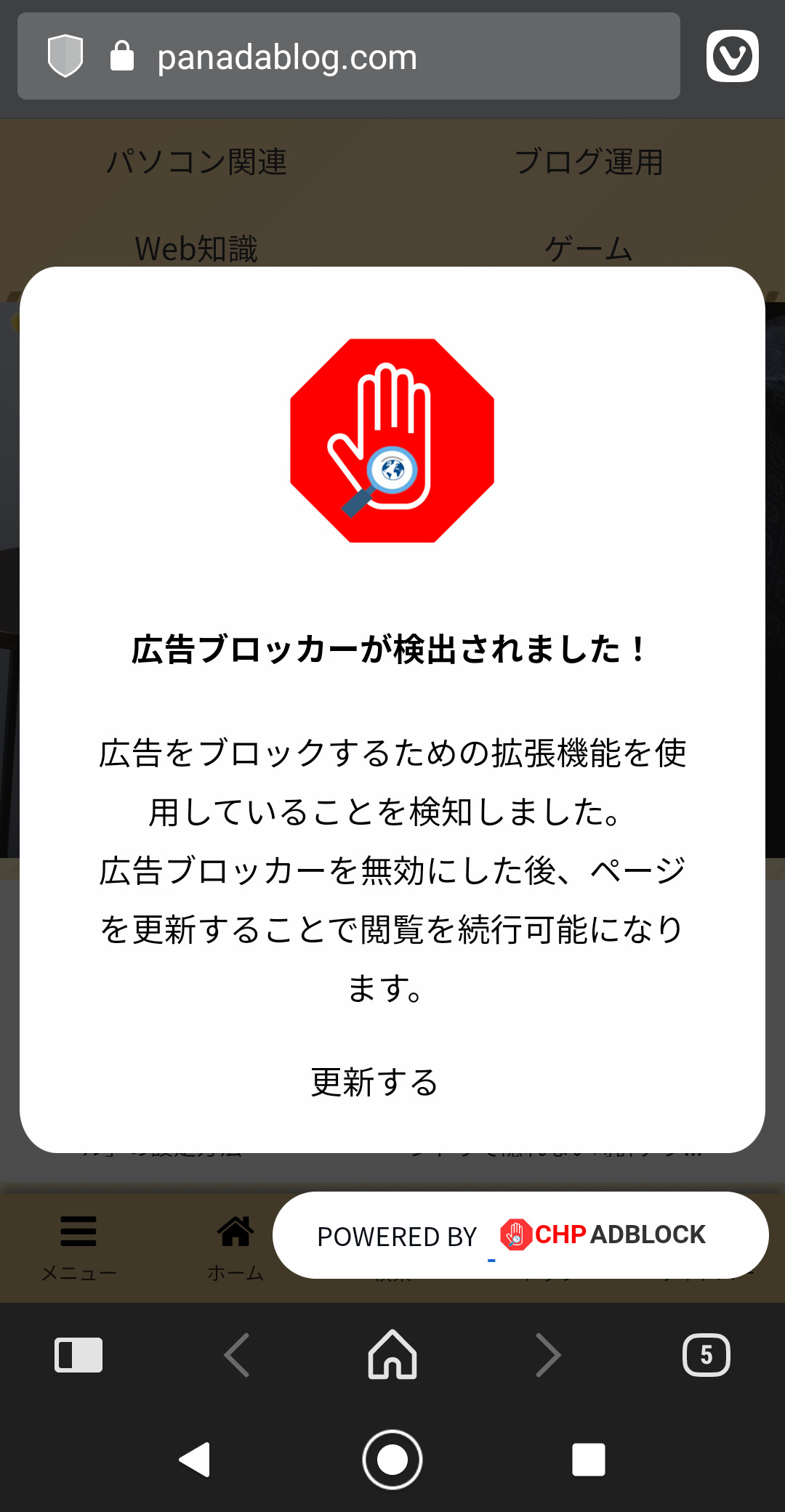Click the CHP Adblock hand logo

pyautogui.click(x=516, y=1235)
